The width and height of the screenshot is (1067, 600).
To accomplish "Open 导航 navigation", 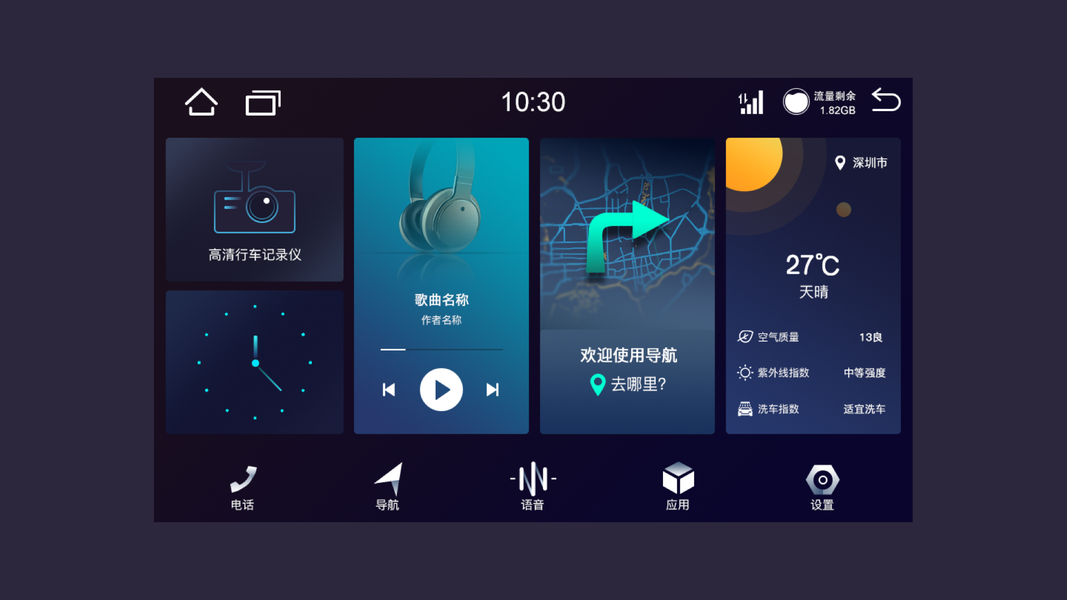I will [x=388, y=487].
